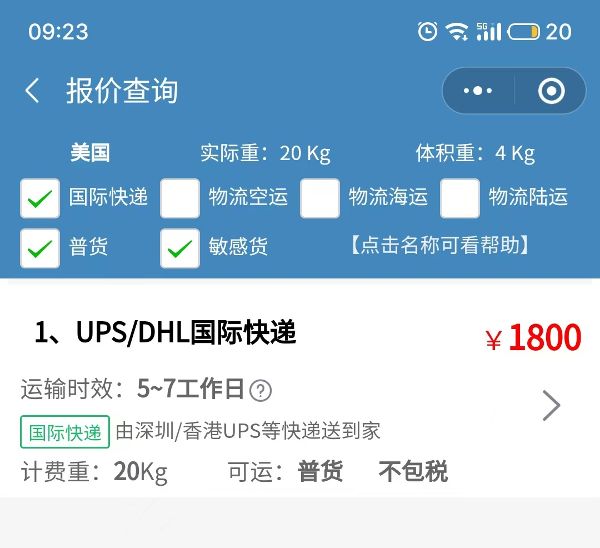This screenshot has width=600, height=548.
Task: Go back from 报价查询 page
Action: click(33, 91)
